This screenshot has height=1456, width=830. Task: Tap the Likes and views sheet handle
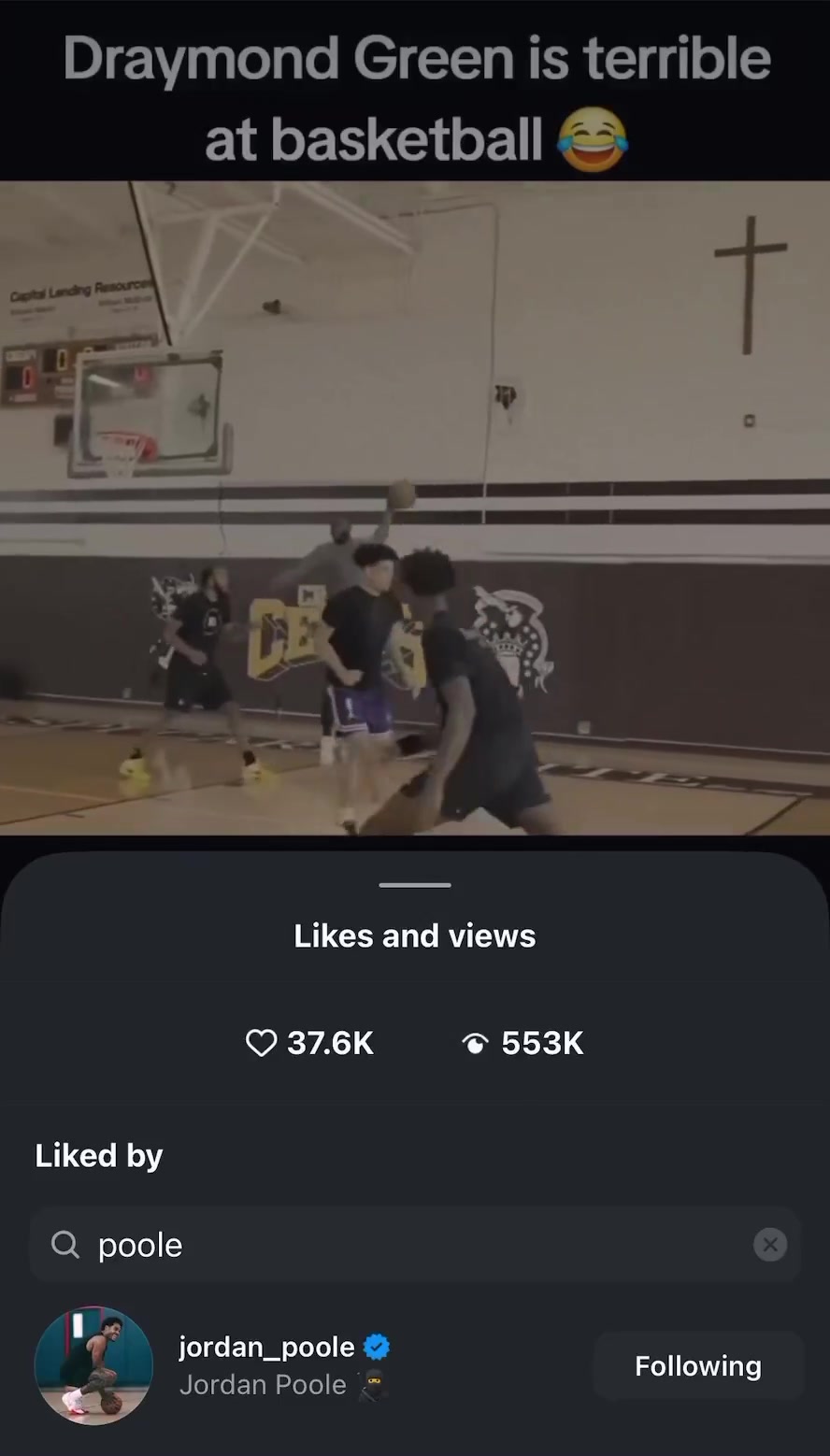(415, 884)
